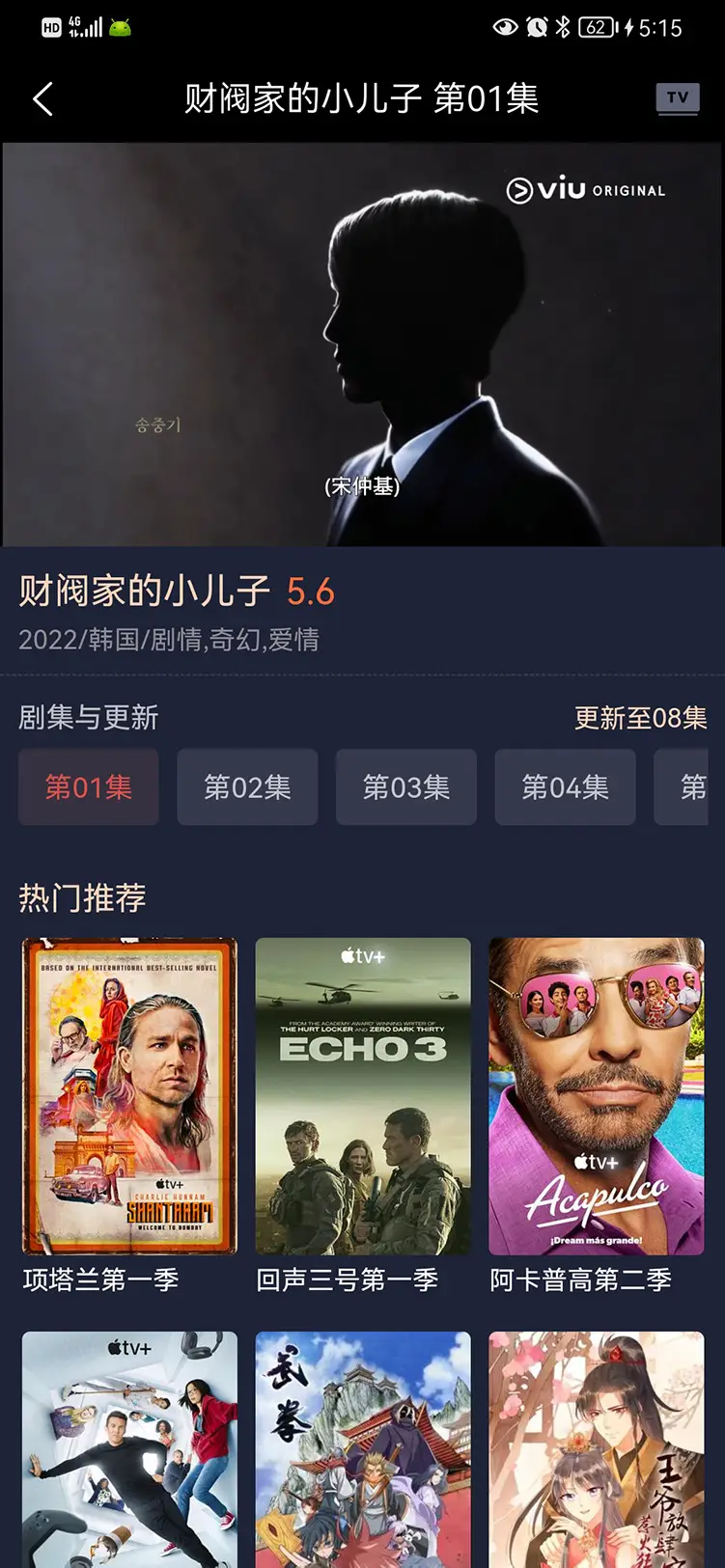Viewport: 725px width, 1568px height.
Task: View 回声三号第一季 poster
Action: (363, 1096)
